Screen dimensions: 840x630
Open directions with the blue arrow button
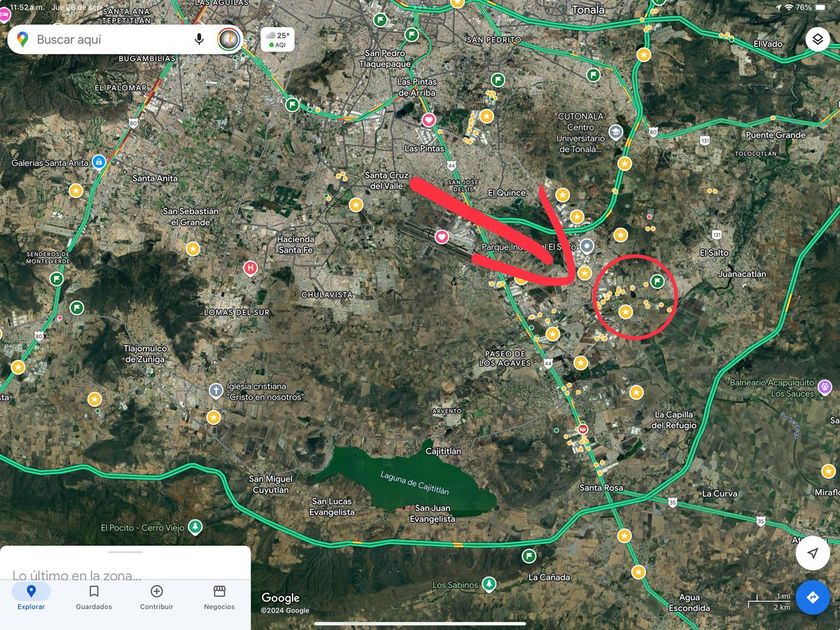pyautogui.click(x=812, y=598)
